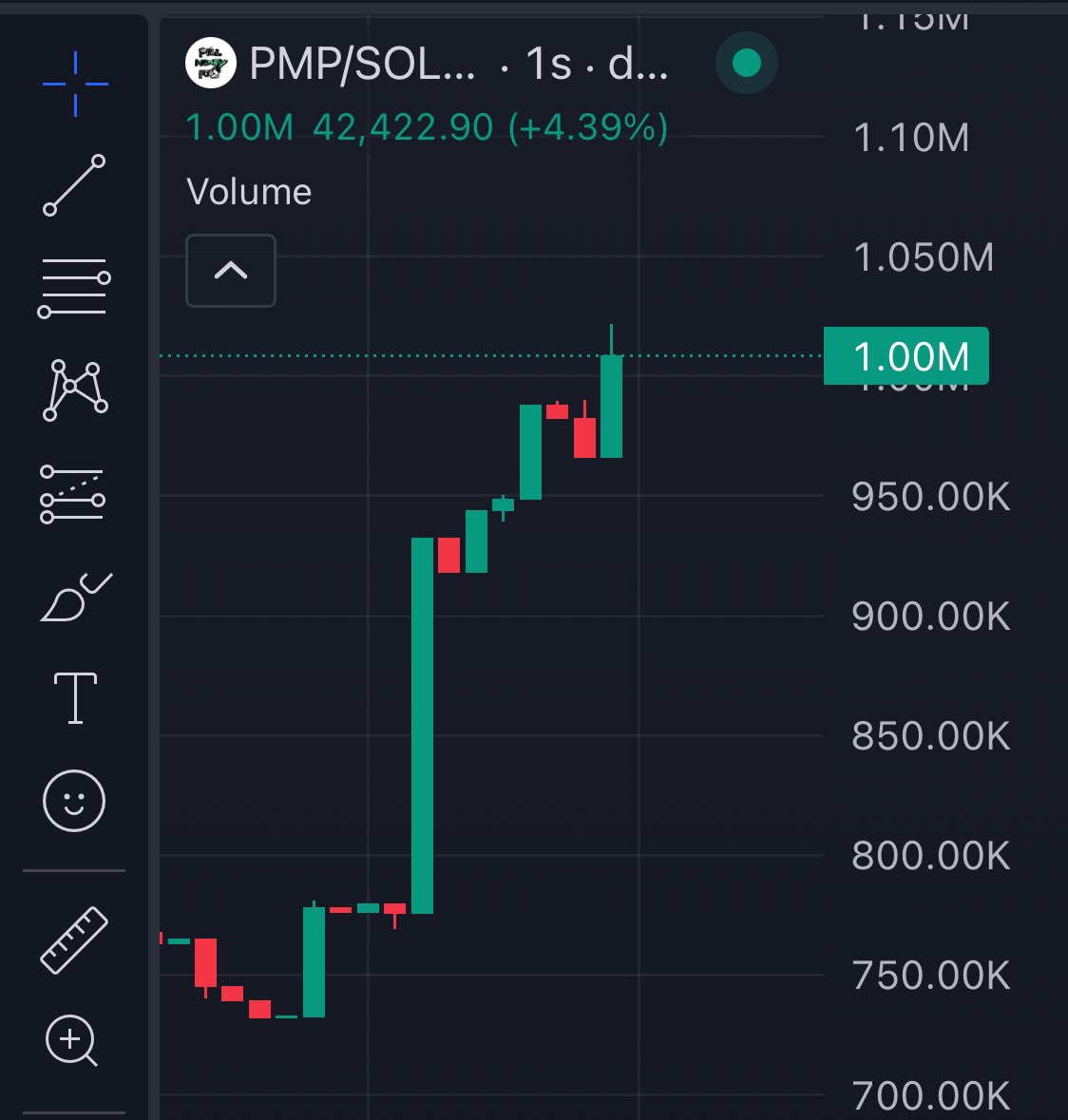Open the PMP/SOL symbol title
The image size is (1068, 1120).
coord(361,65)
